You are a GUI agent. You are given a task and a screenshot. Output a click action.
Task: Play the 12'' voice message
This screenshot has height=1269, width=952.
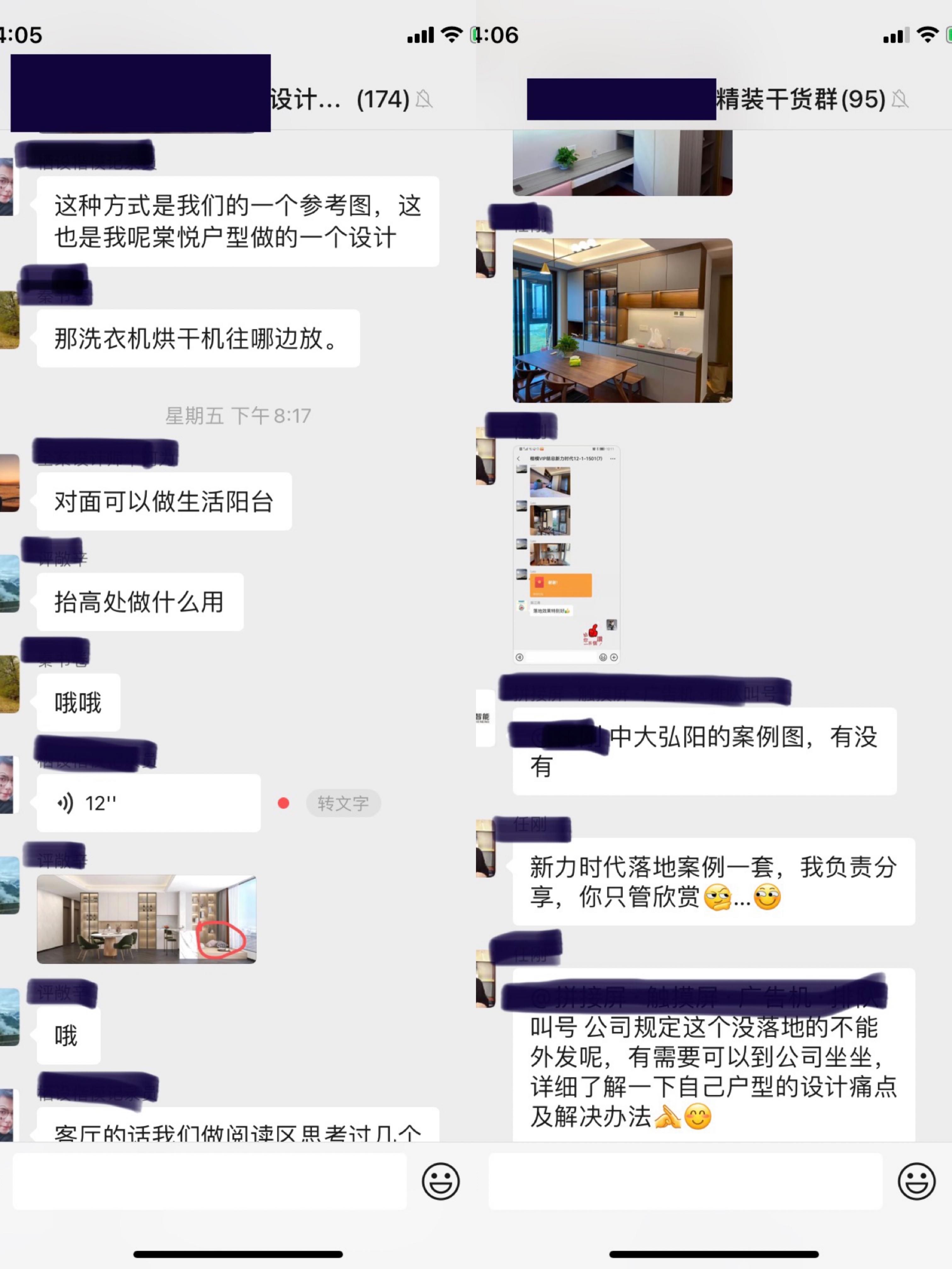[x=148, y=803]
